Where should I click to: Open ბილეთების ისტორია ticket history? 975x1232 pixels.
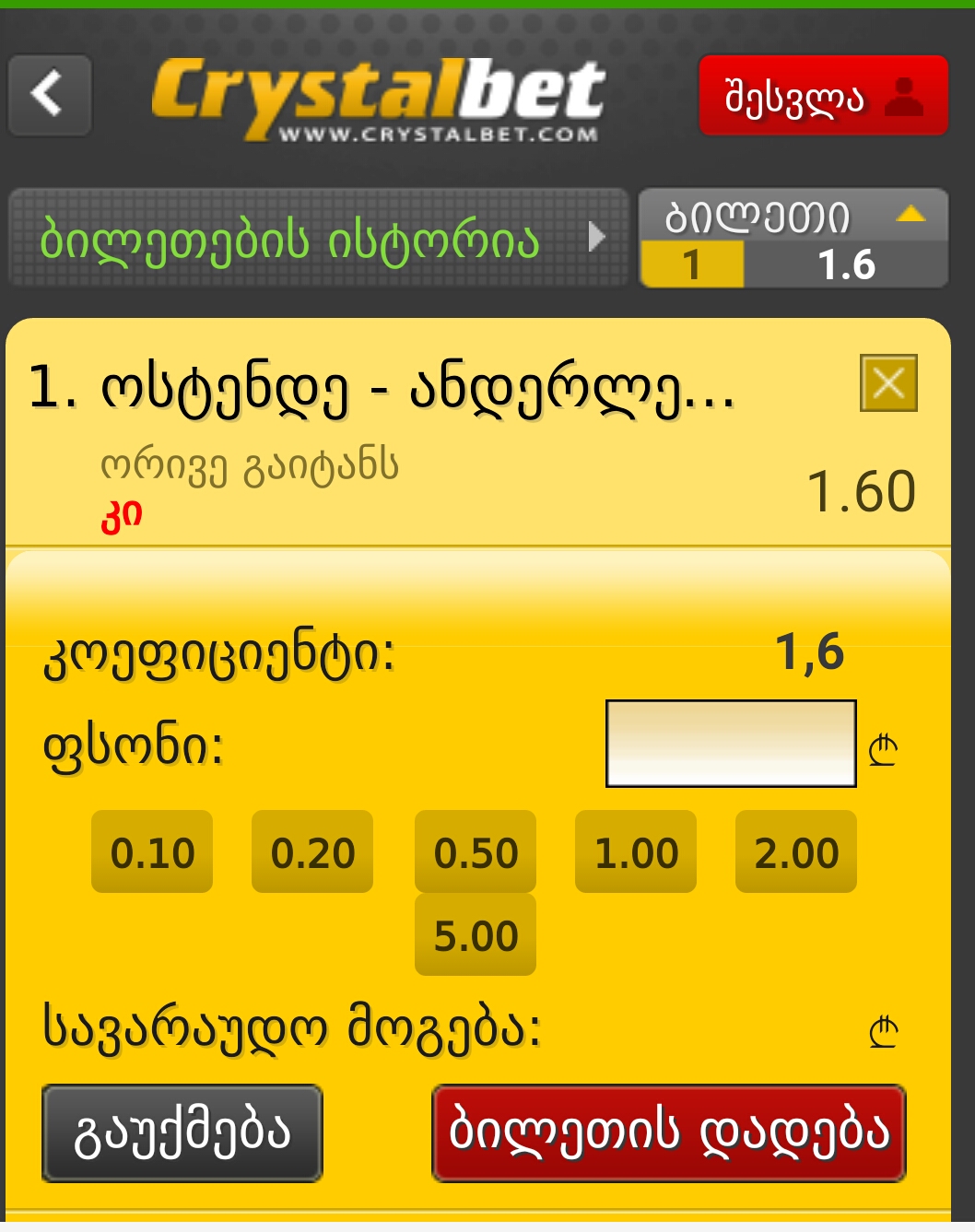(318, 239)
